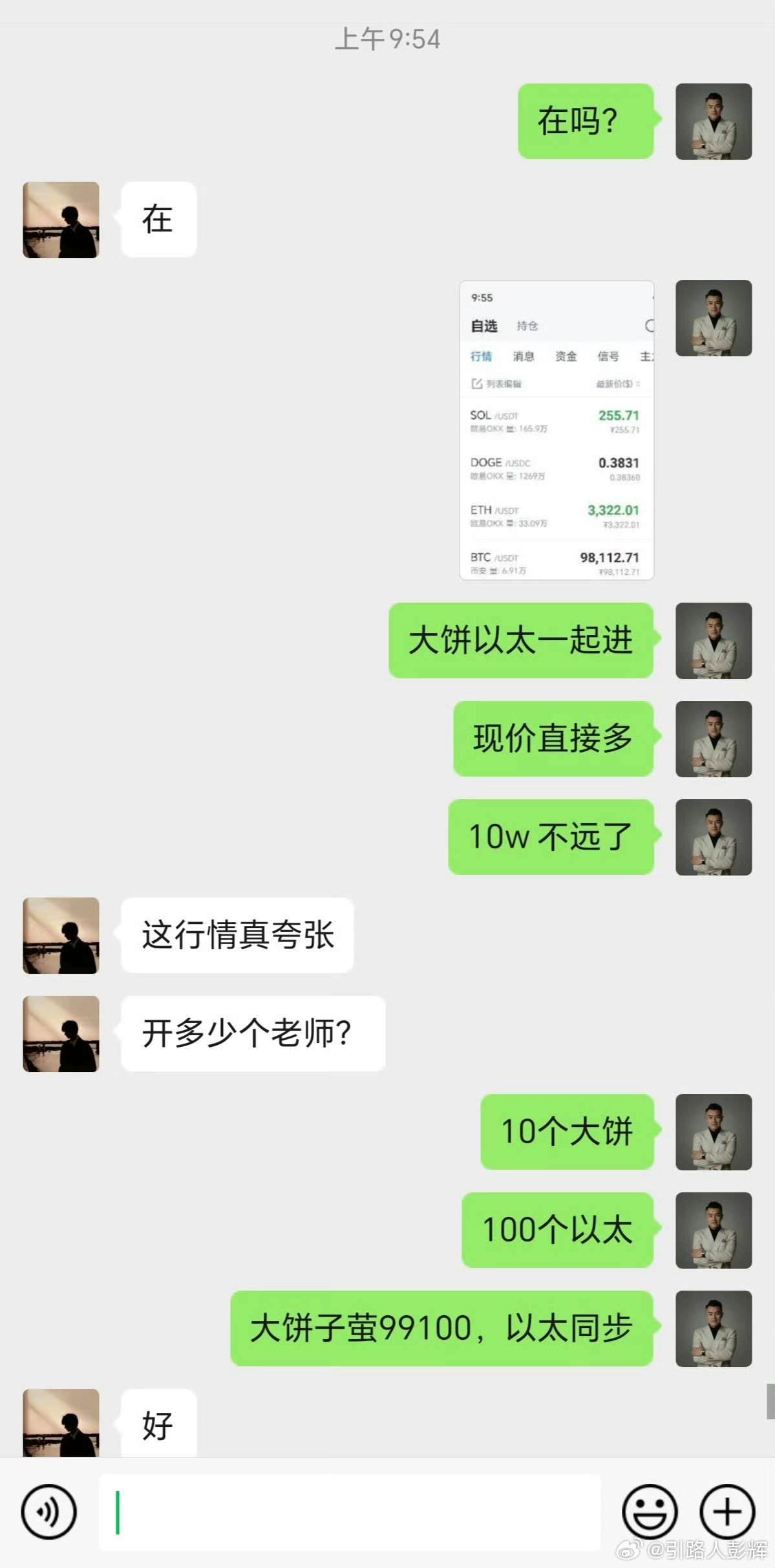Screen dimensions: 775x1568
Task: Switch to voice message input
Action: point(49,1512)
